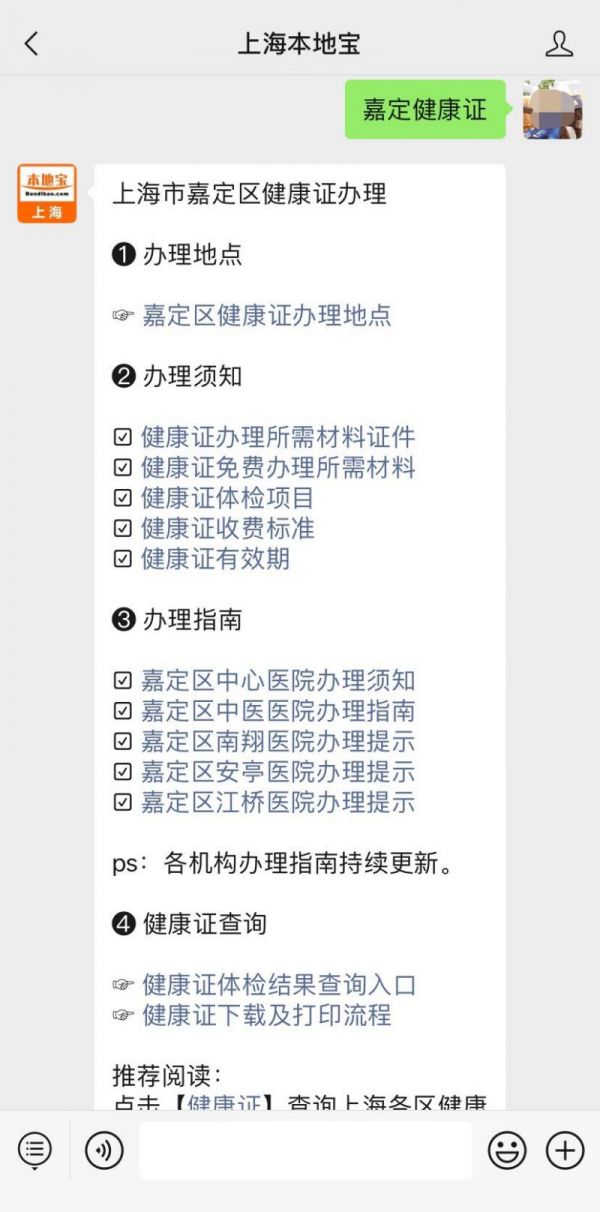Check 健康证收费标准 link
The image size is (600, 1212).
click(228, 528)
